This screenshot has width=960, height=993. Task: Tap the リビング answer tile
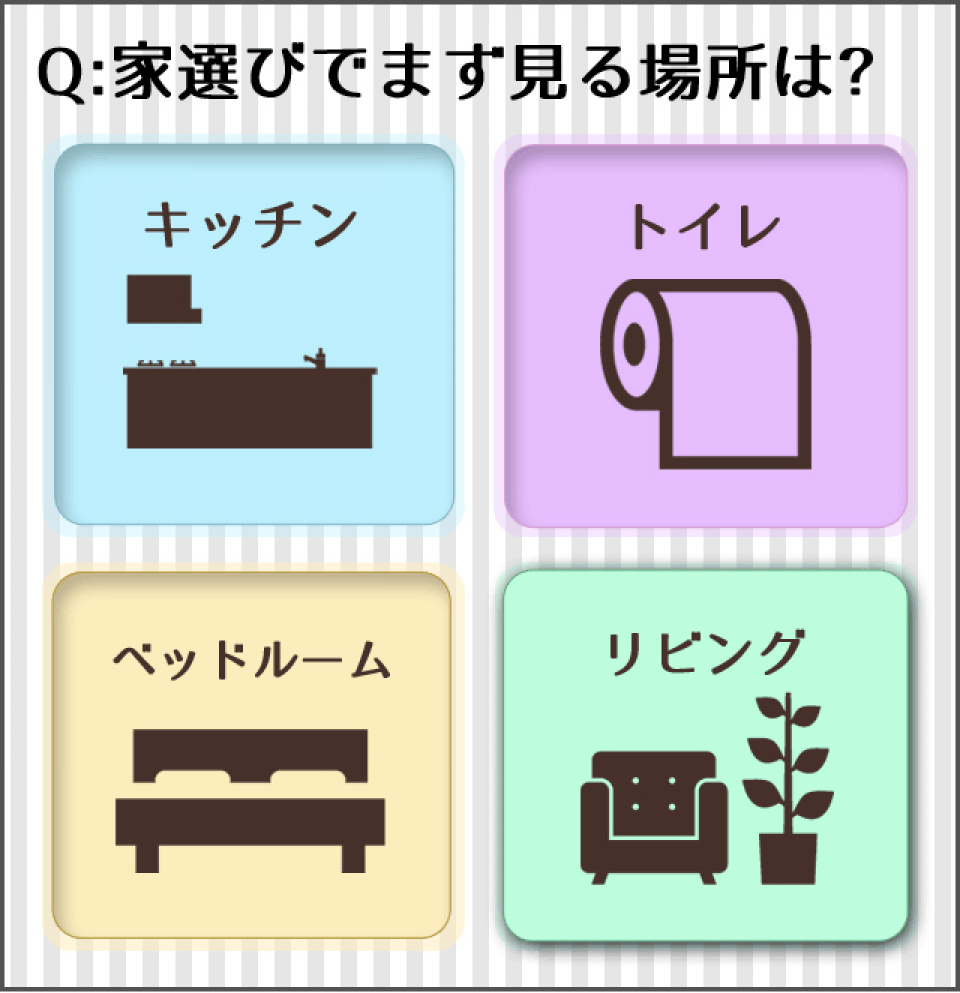click(x=706, y=756)
